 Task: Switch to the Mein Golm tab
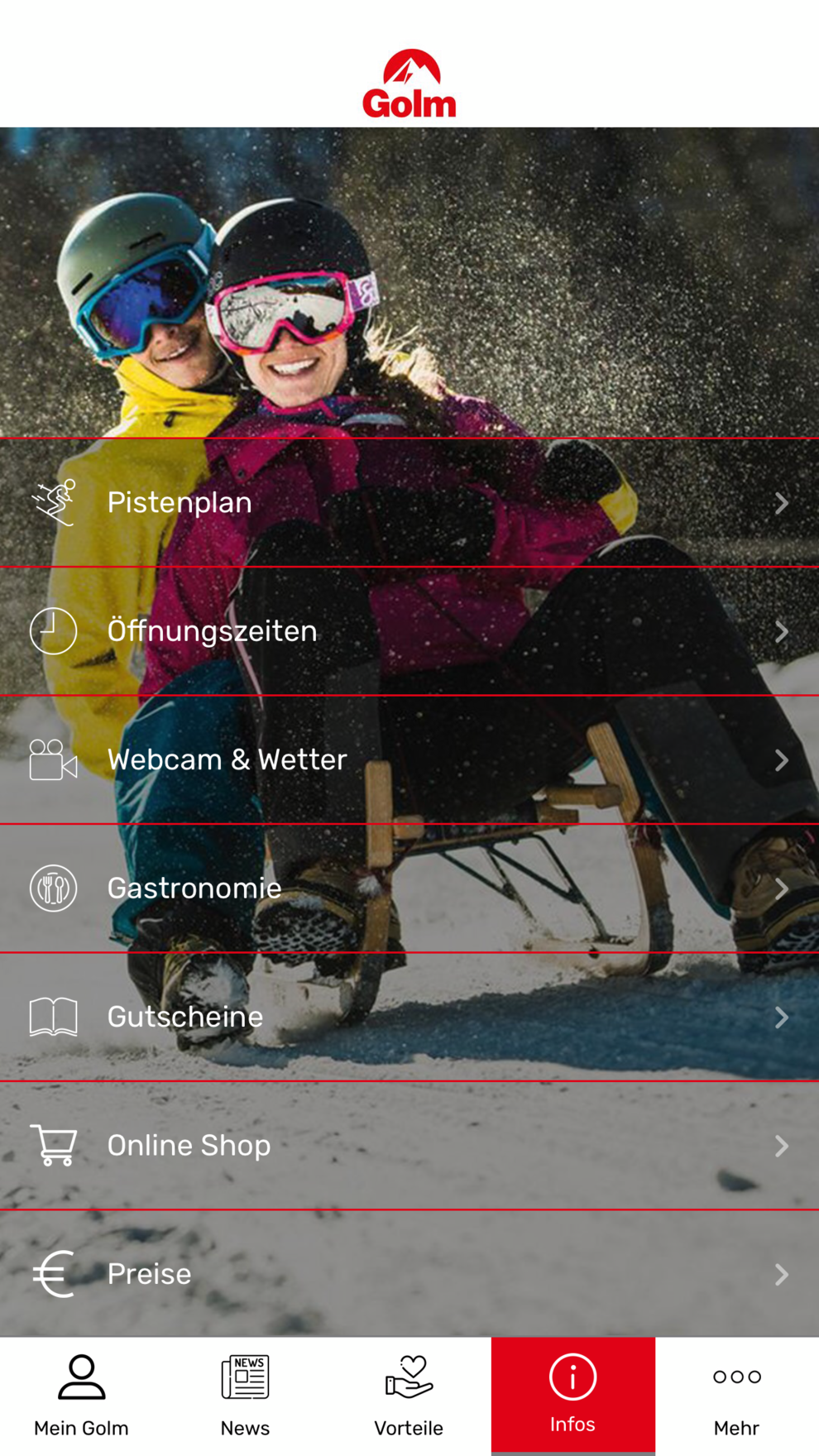81,1396
